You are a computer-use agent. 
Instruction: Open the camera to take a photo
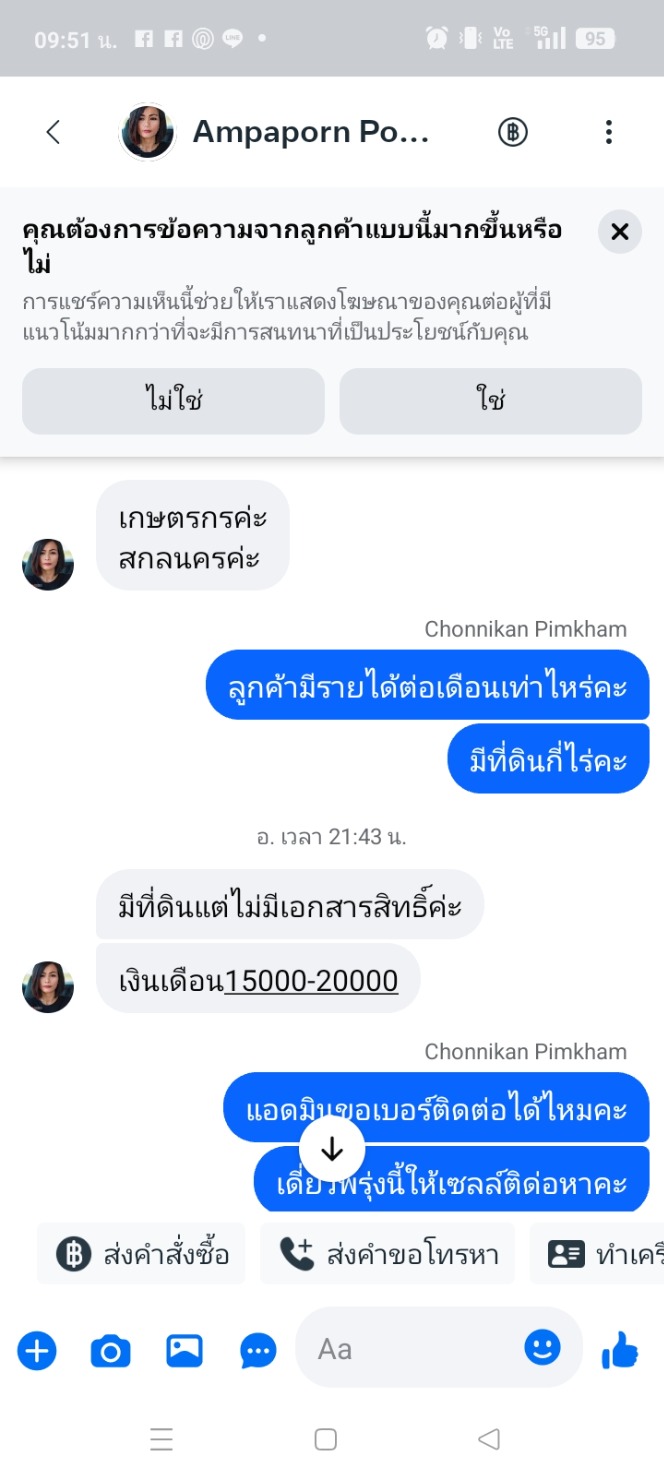click(110, 1351)
